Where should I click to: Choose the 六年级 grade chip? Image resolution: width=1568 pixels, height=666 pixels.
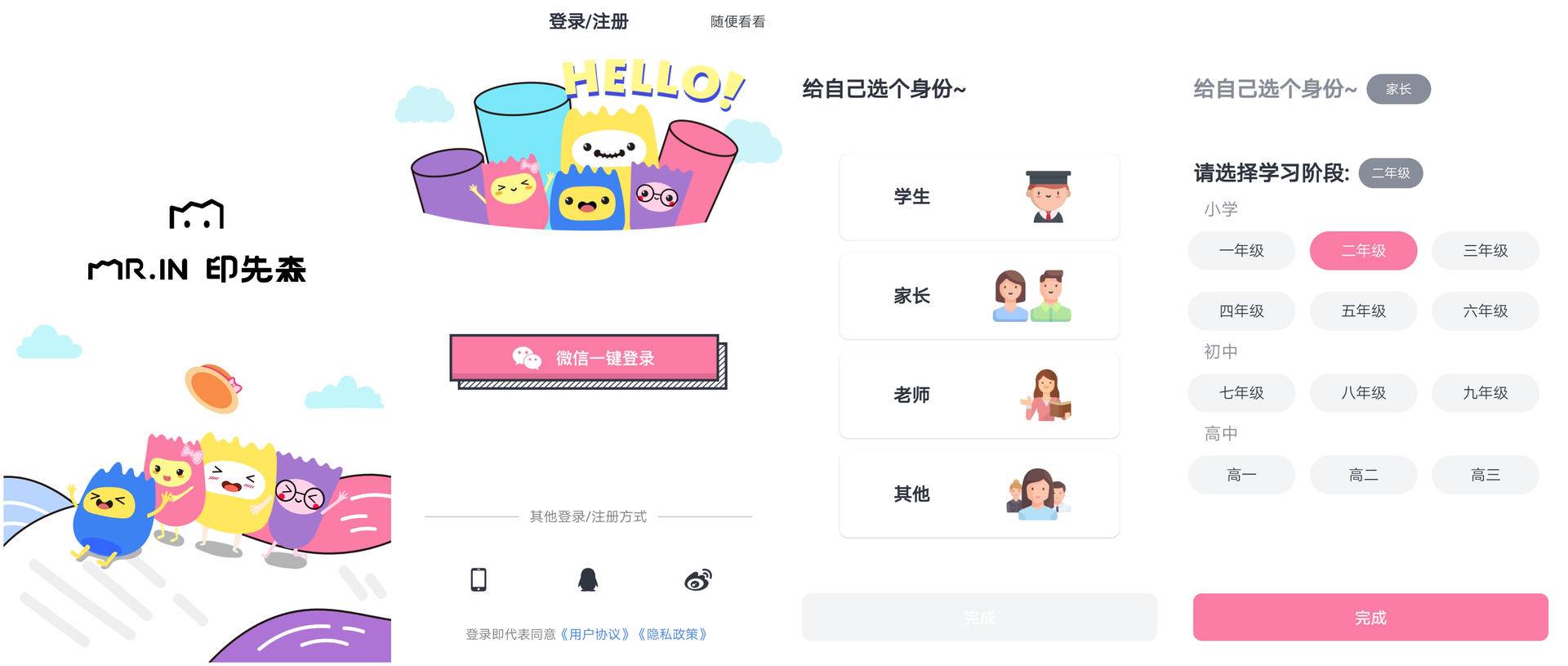[1486, 311]
